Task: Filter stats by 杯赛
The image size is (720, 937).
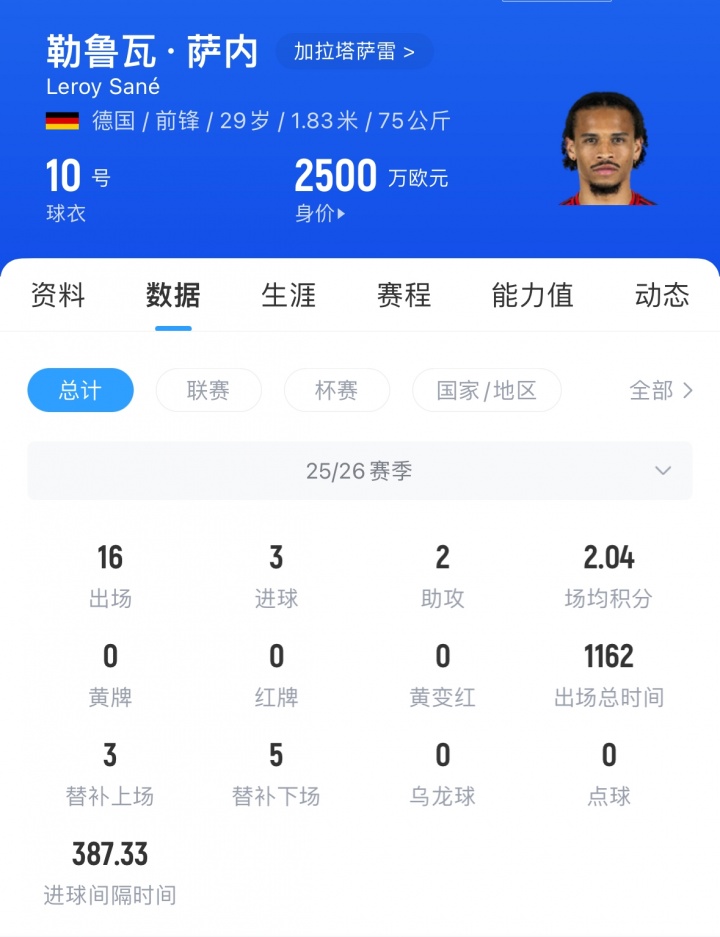Action: click(x=336, y=390)
